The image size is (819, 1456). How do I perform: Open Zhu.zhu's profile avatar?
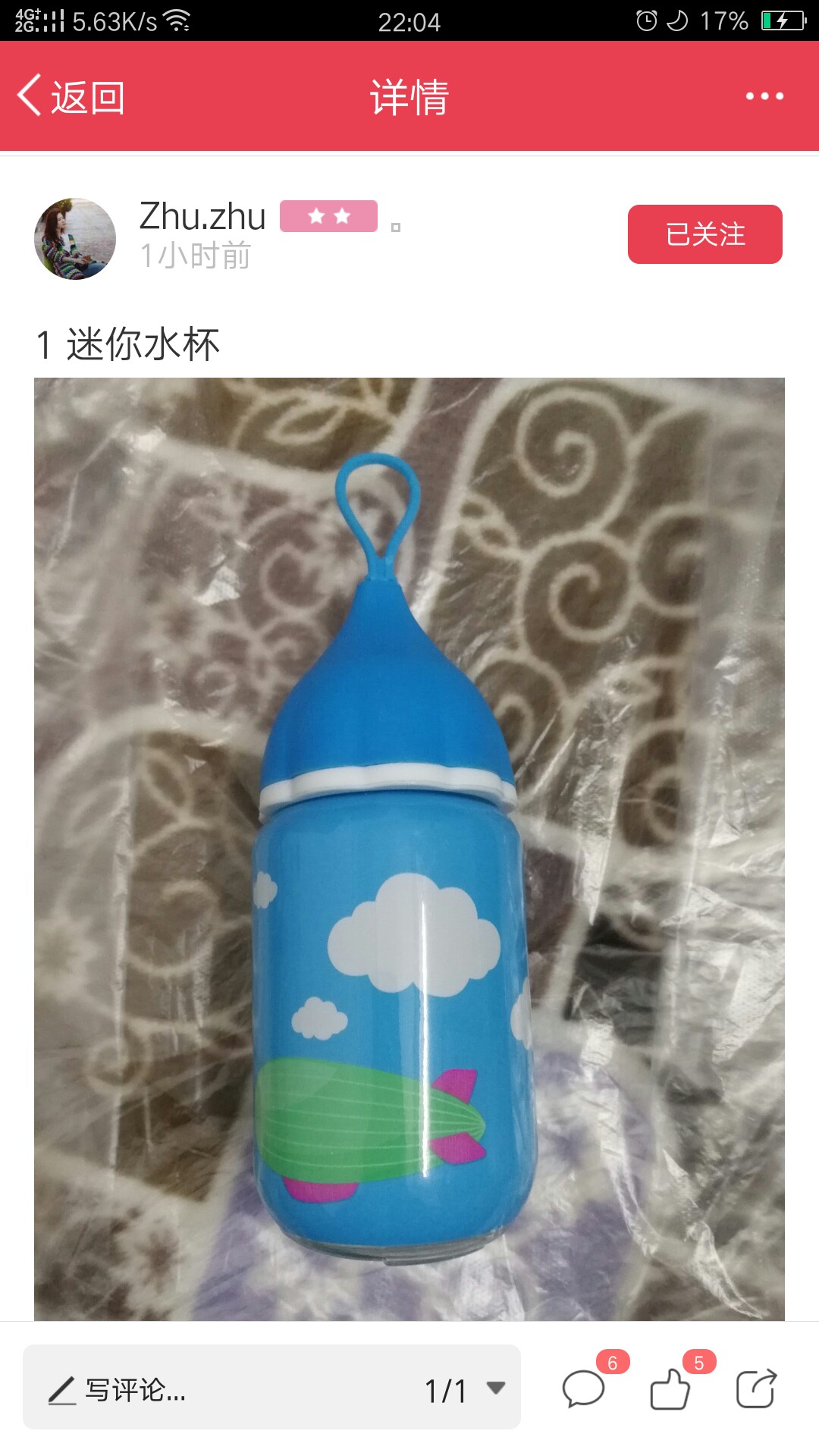[75, 239]
